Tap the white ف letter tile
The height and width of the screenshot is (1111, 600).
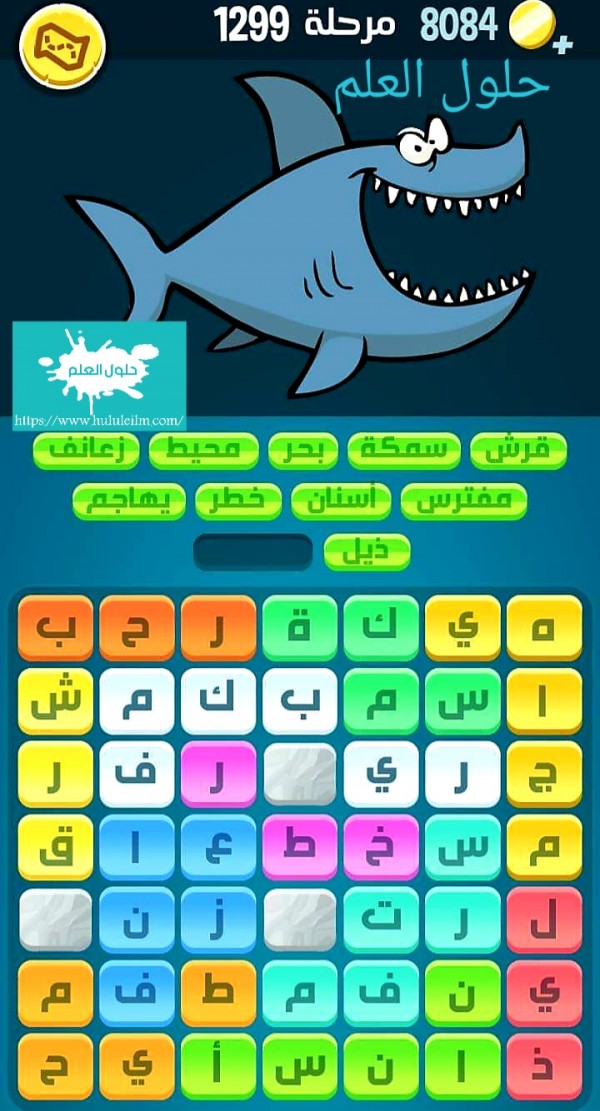click(136, 774)
